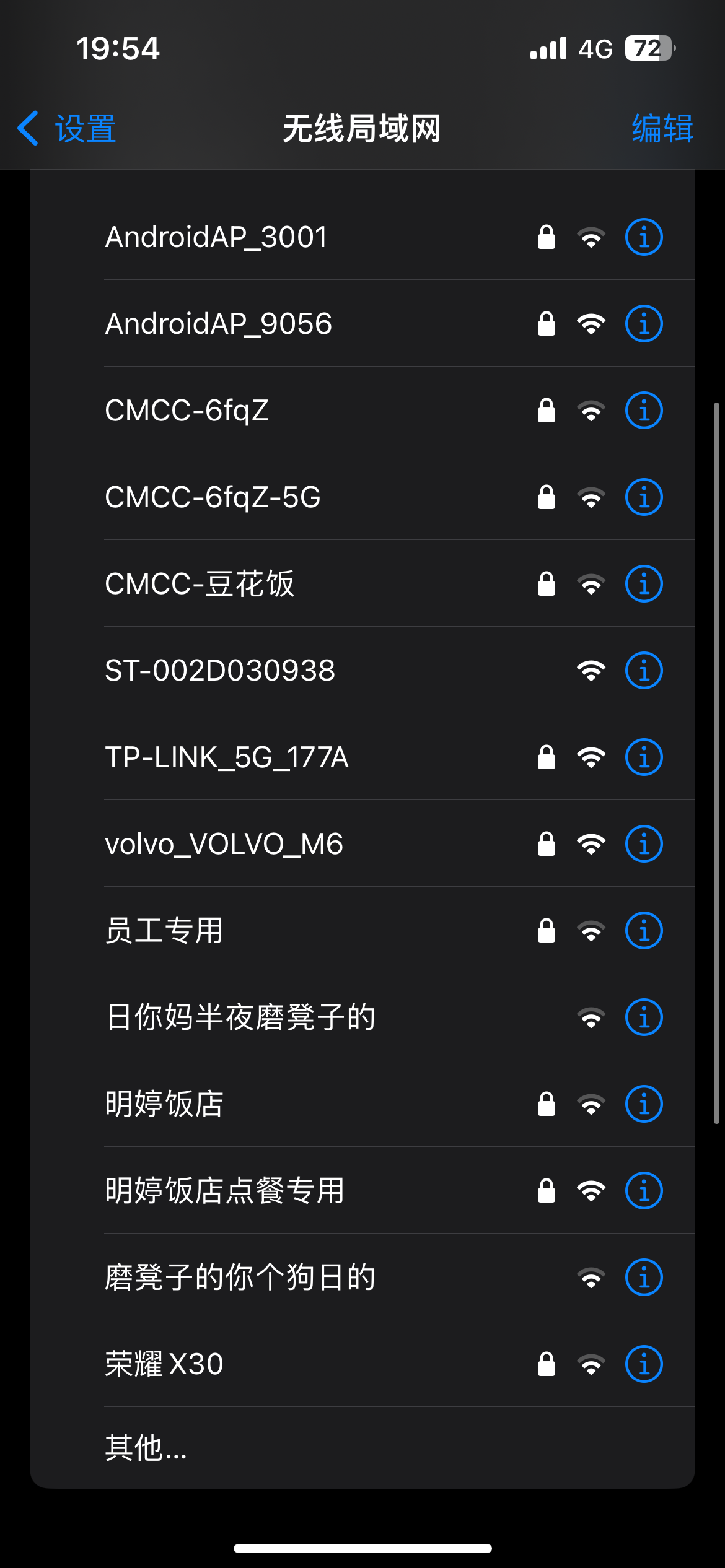Connect to 荣耀 X30
Viewport: 725px width, 1568px height.
coord(362,1364)
